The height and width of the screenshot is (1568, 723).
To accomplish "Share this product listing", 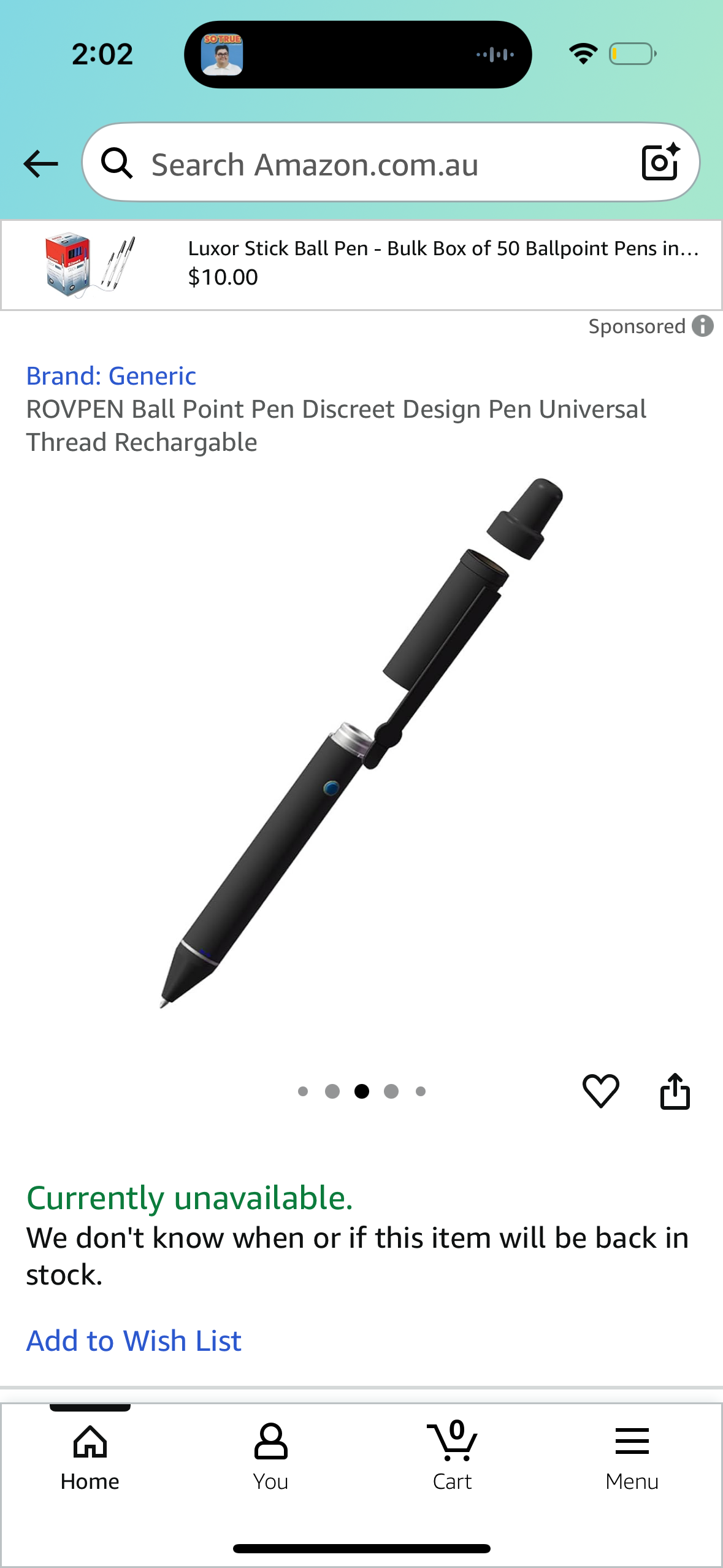I will click(x=675, y=1091).
